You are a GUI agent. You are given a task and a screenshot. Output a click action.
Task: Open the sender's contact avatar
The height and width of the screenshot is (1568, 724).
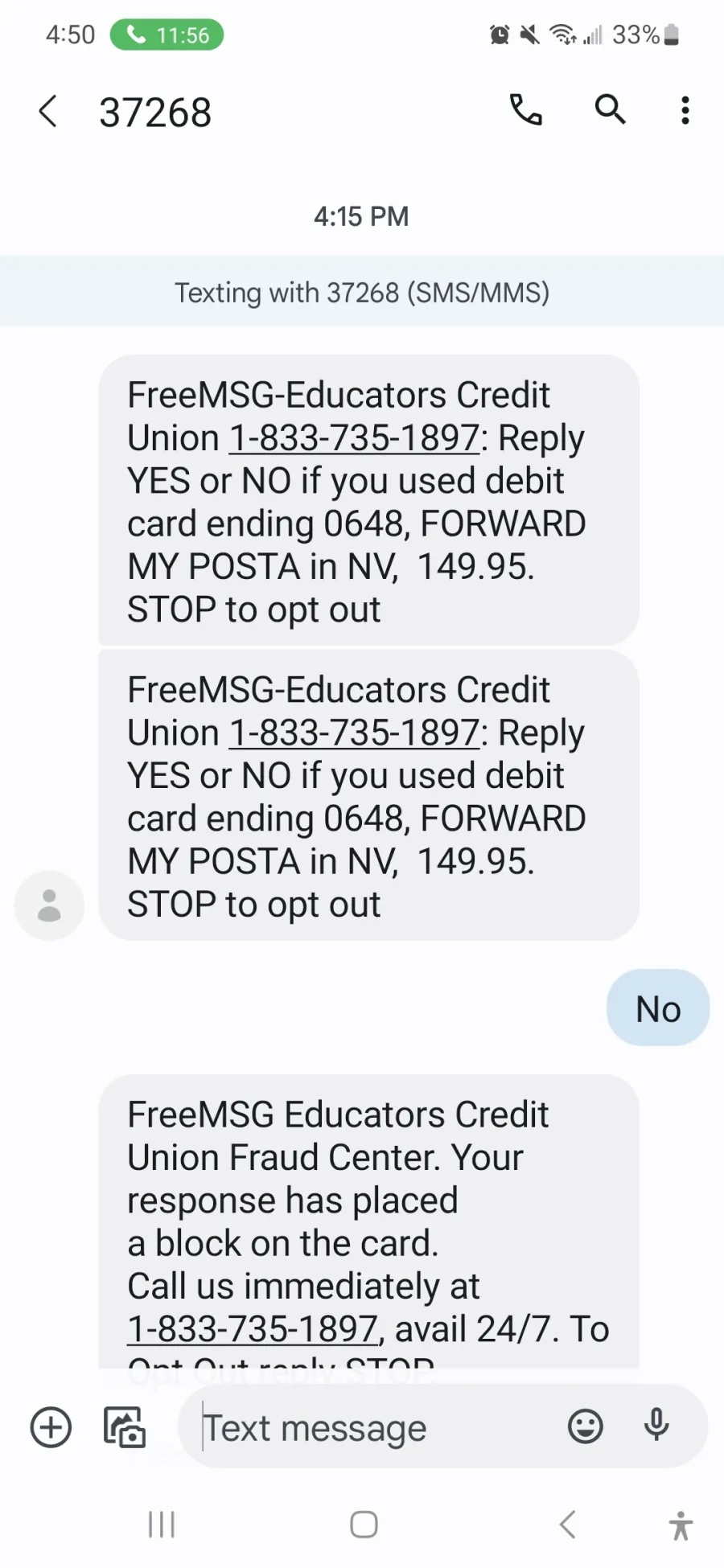click(x=50, y=905)
